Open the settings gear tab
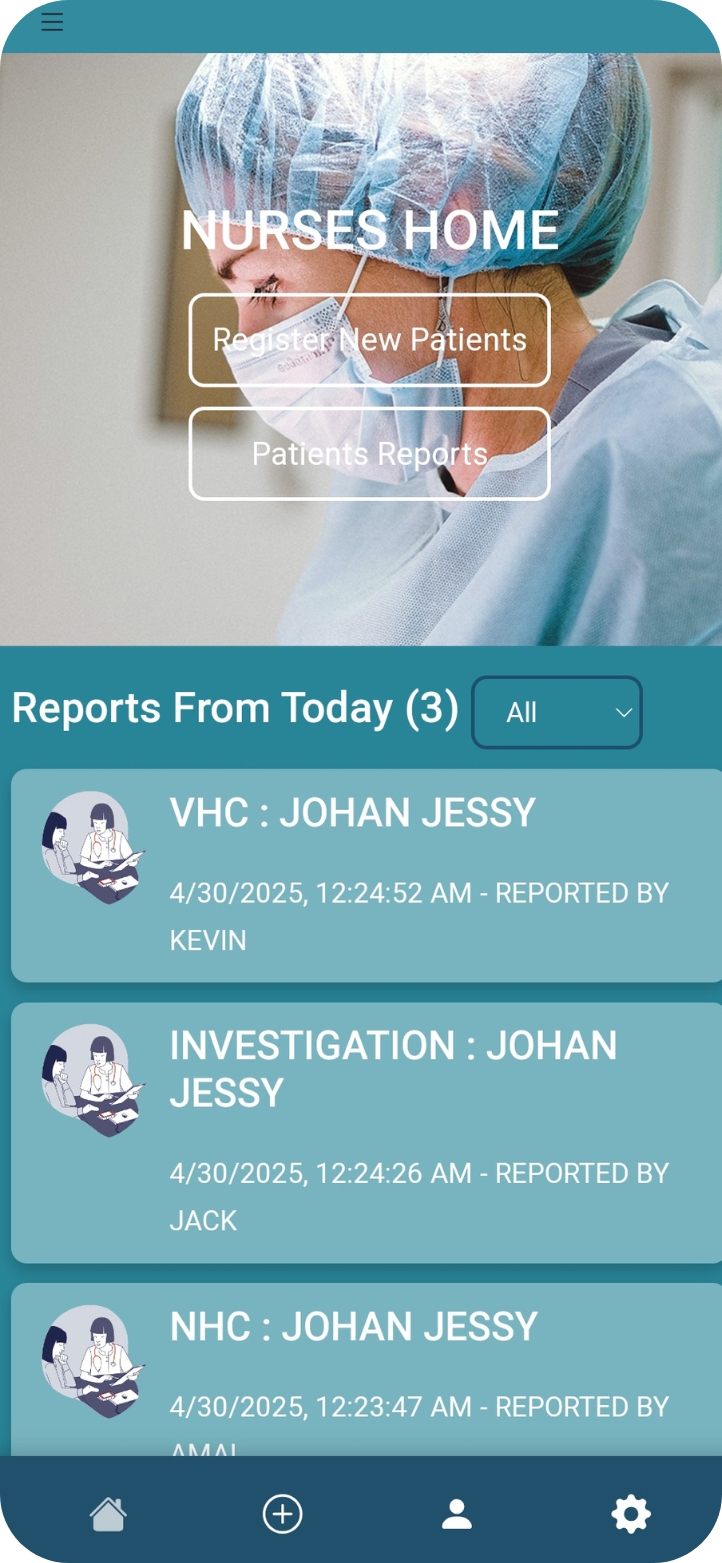The image size is (722, 1563). 631,1514
